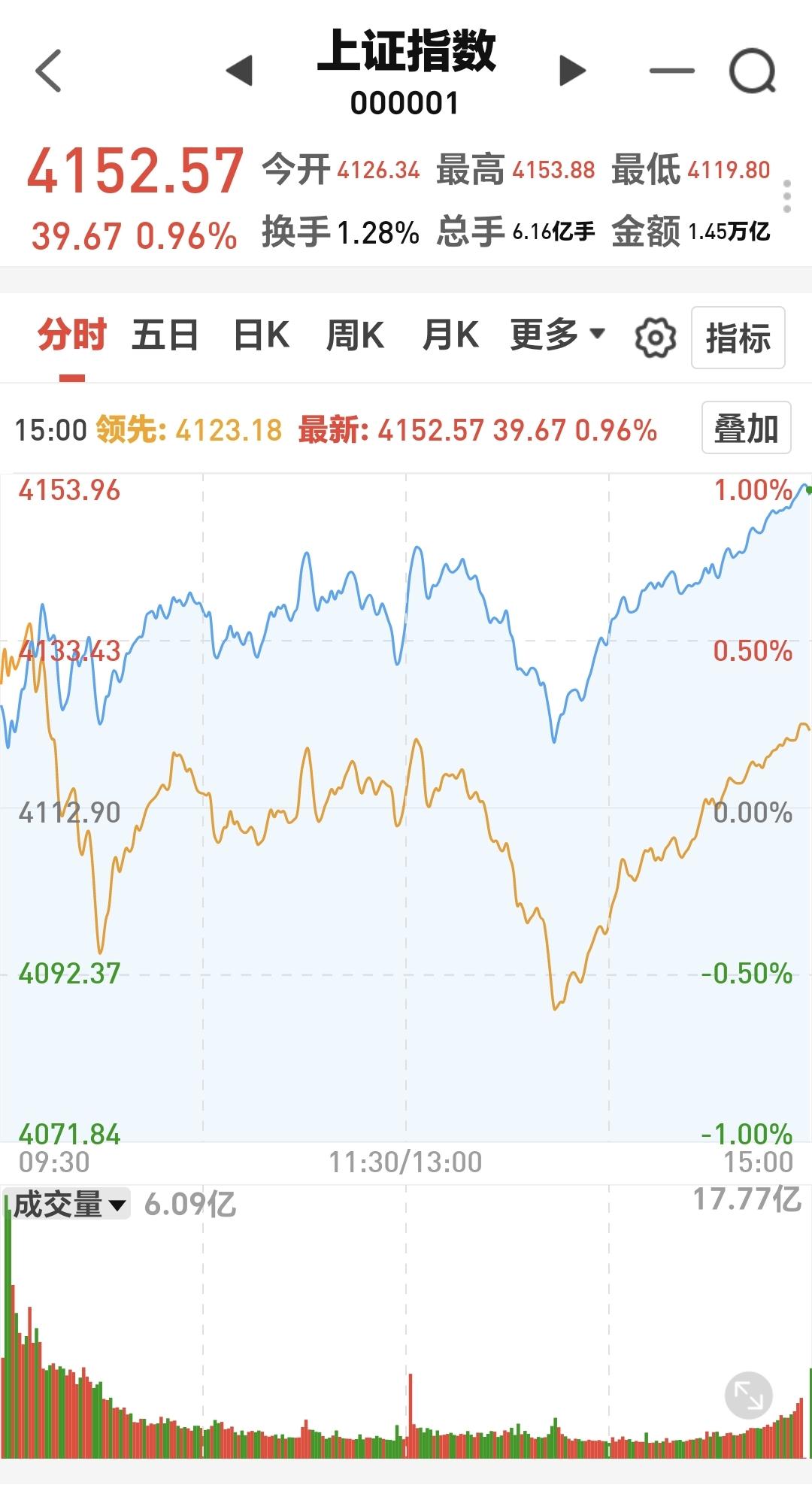Expand chart to fullscreen with arrows icon
The image size is (812, 1491).
[748, 1396]
